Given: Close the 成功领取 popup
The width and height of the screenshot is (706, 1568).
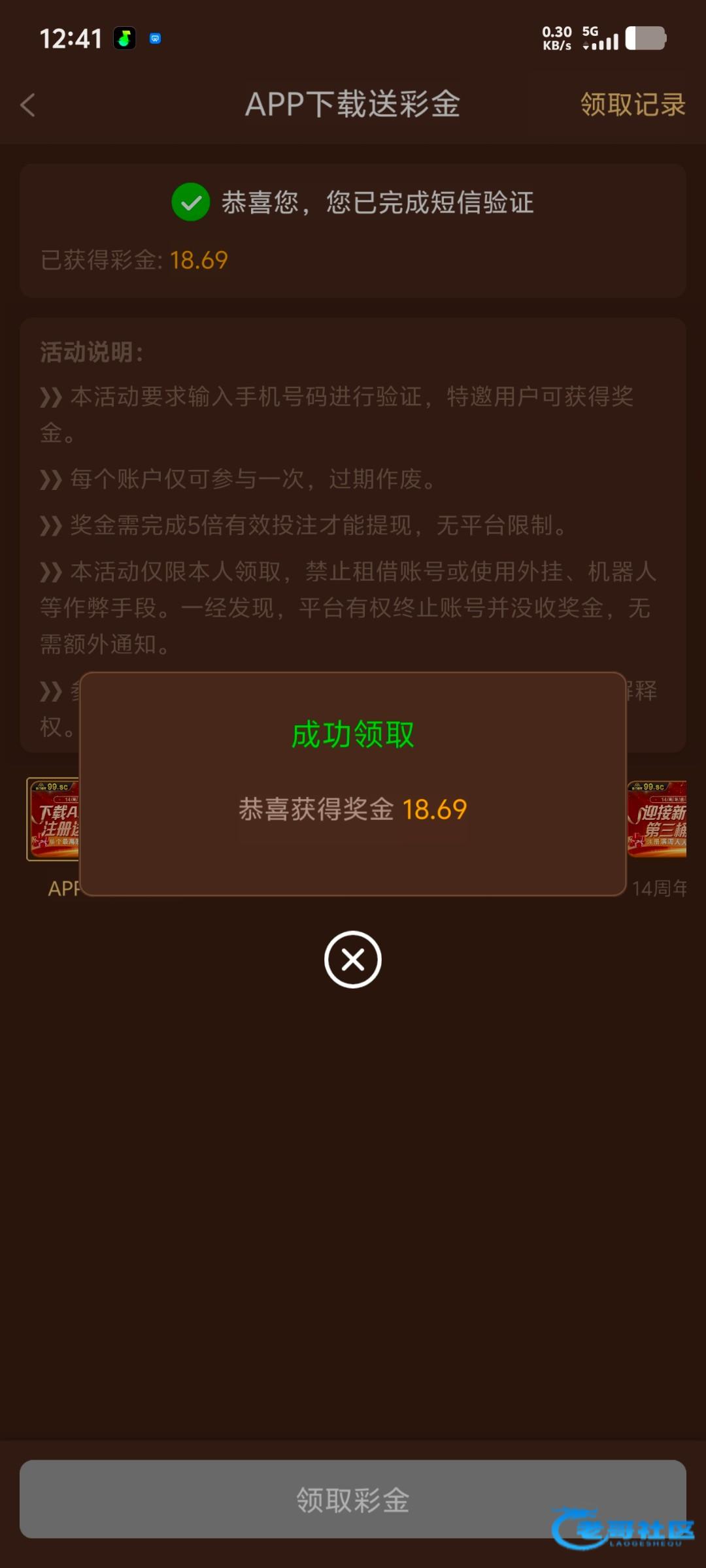Looking at the screenshot, I should pyautogui.click(x=352, y=959).
